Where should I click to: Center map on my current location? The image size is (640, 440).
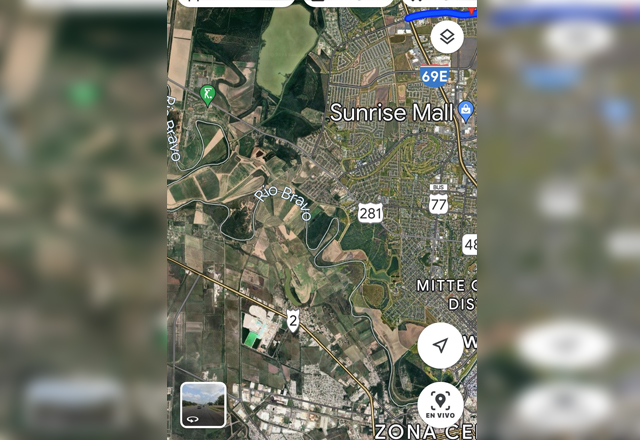click(440, 346)
